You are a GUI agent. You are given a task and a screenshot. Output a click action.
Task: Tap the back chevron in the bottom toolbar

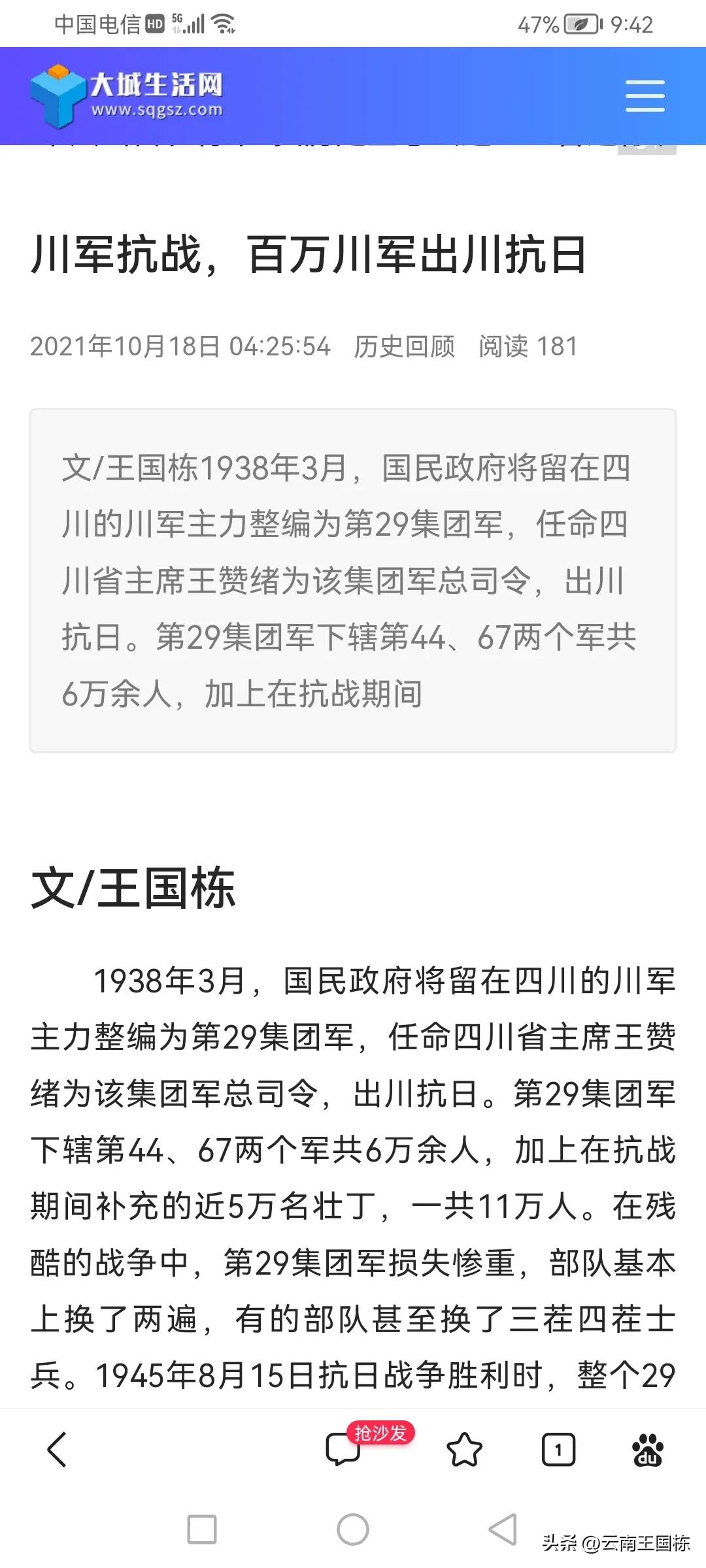click(56, 1448)
